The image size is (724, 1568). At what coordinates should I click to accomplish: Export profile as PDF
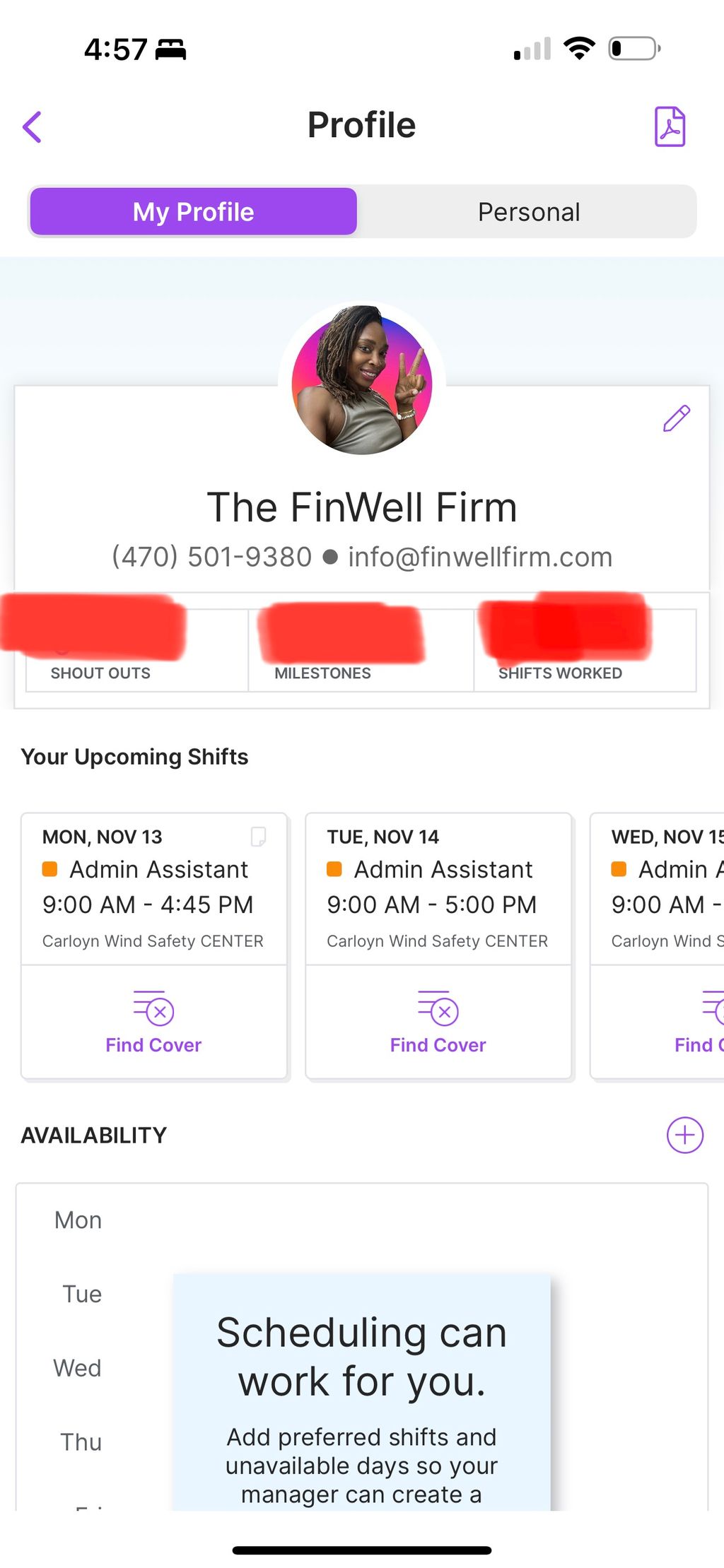[x=669, y=127]
